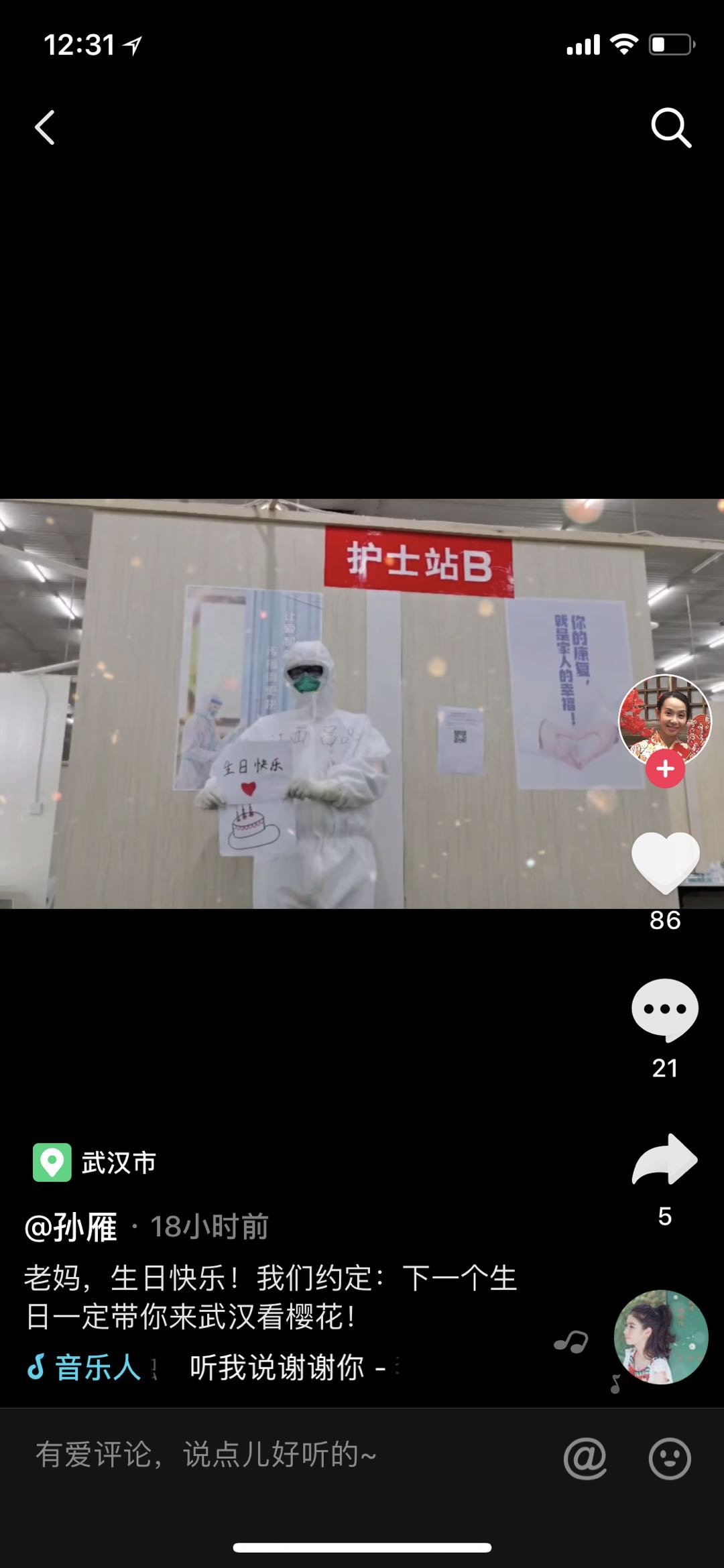Viewport: 724px width, 1568px height.
Task: Like this video with the heart
Action: tap(665, 862)
